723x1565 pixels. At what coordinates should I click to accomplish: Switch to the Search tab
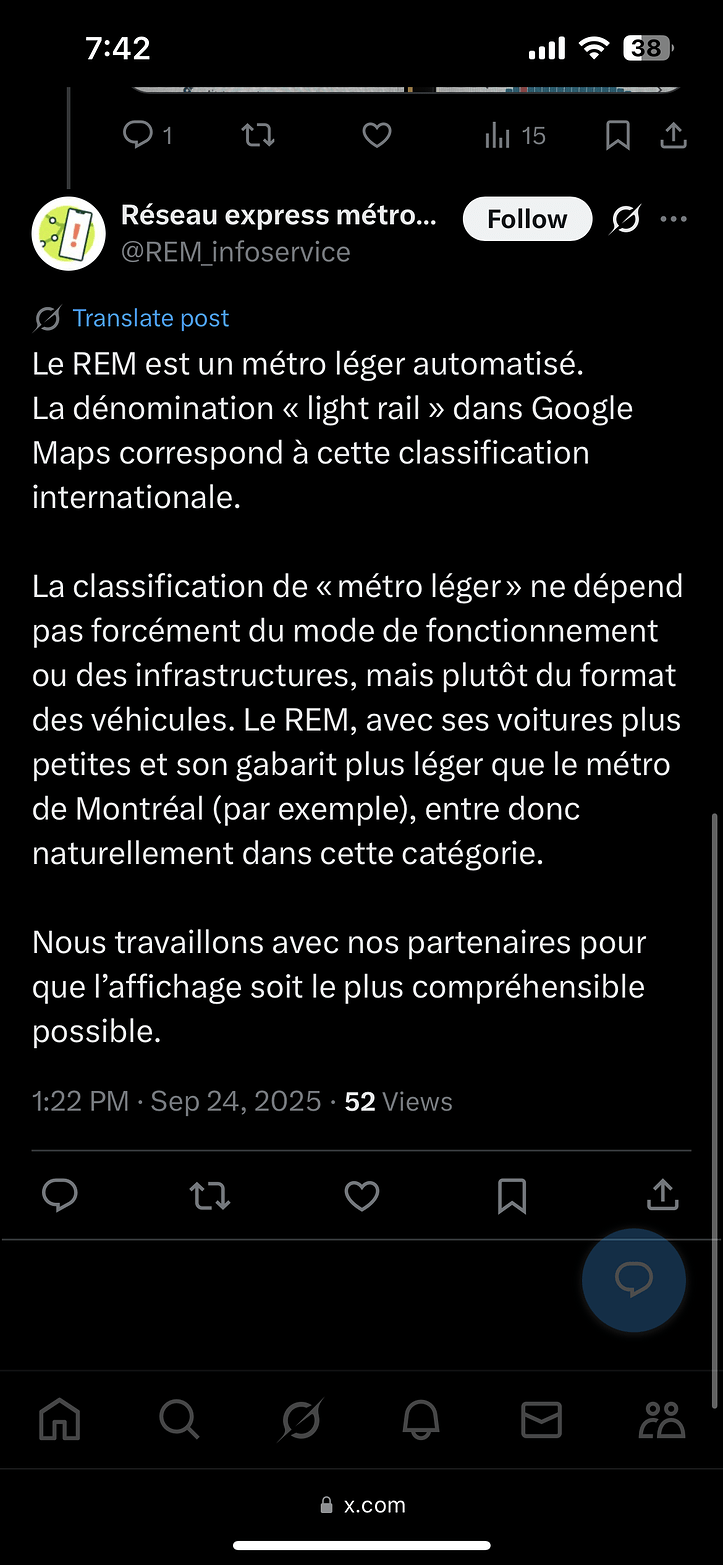point(180,1419)
